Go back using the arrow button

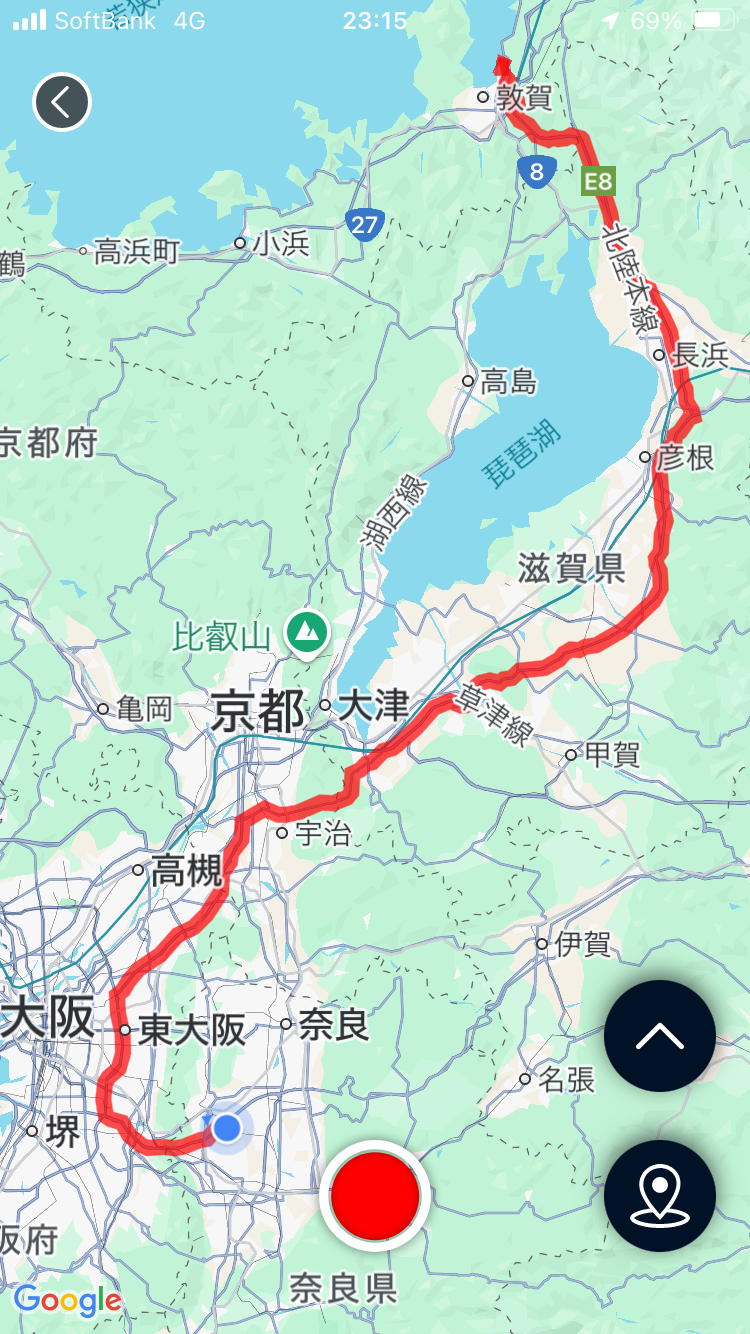click(62, 102)
